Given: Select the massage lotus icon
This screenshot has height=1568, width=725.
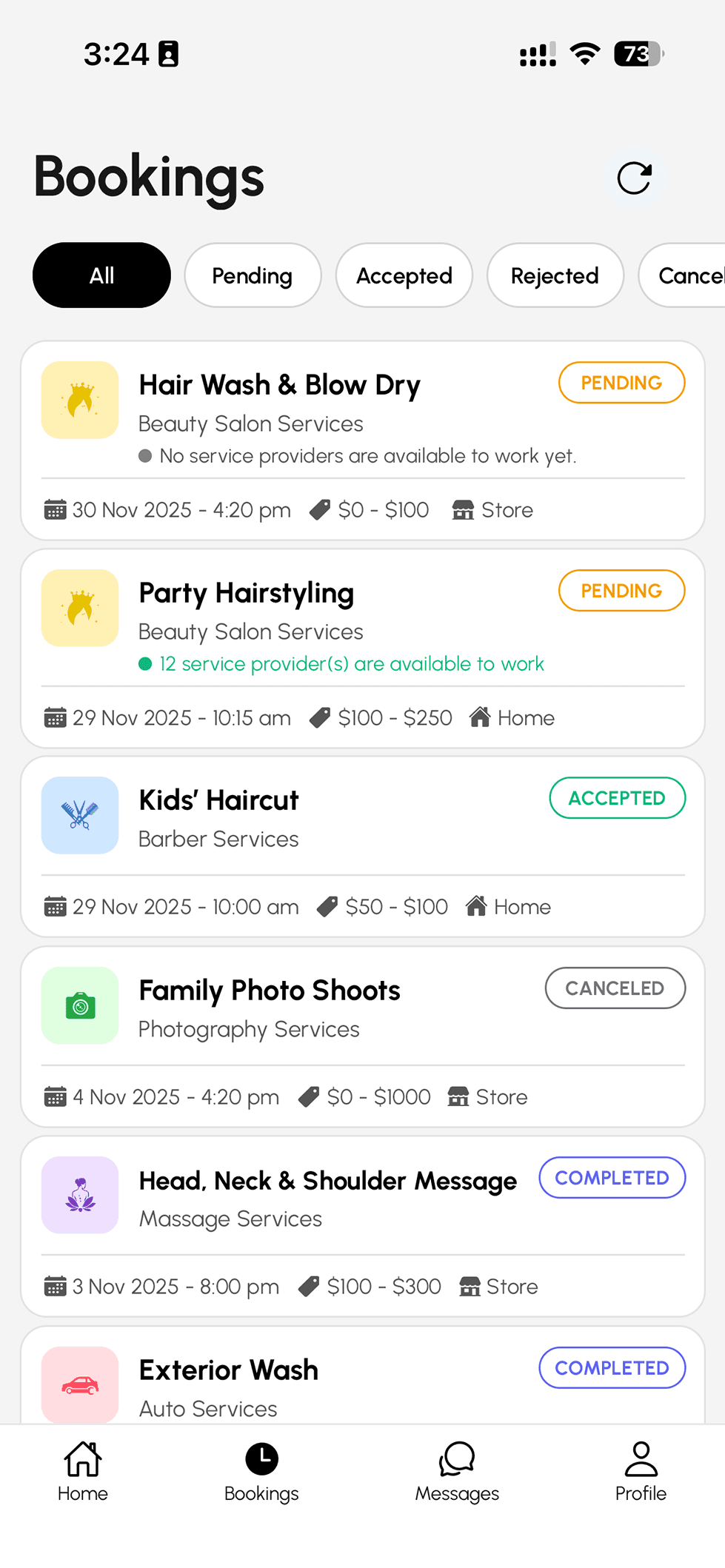Looking at the screenshot, I should pyautogui.click(x=80, y=1195).
